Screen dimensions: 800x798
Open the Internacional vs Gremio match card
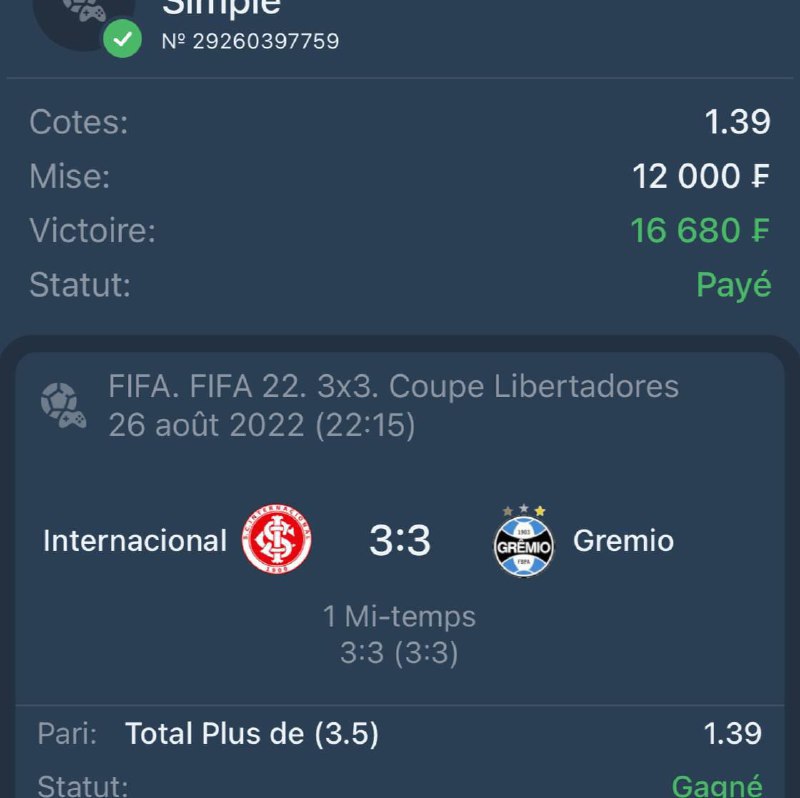coord(400,541)
